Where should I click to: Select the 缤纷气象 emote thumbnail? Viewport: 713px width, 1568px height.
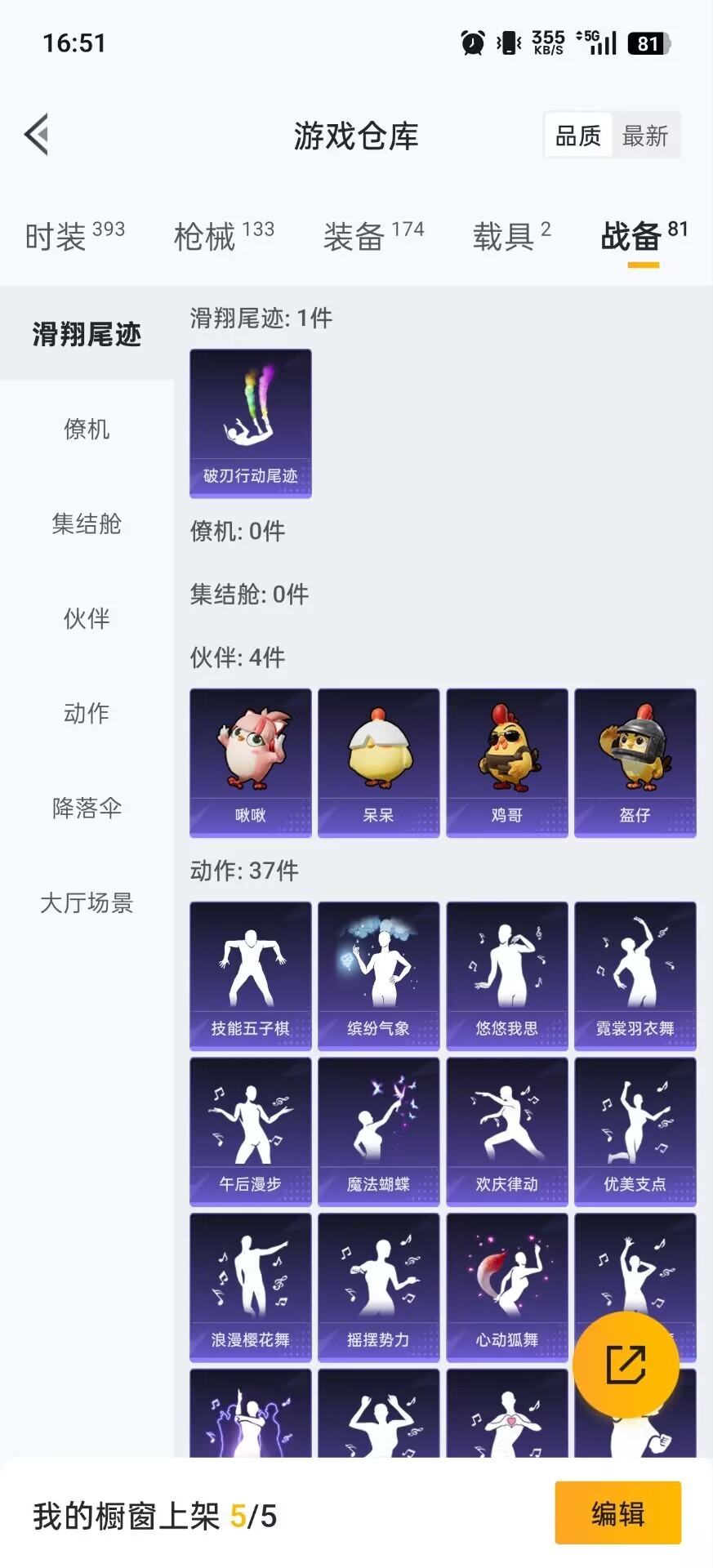coord(378,976)
